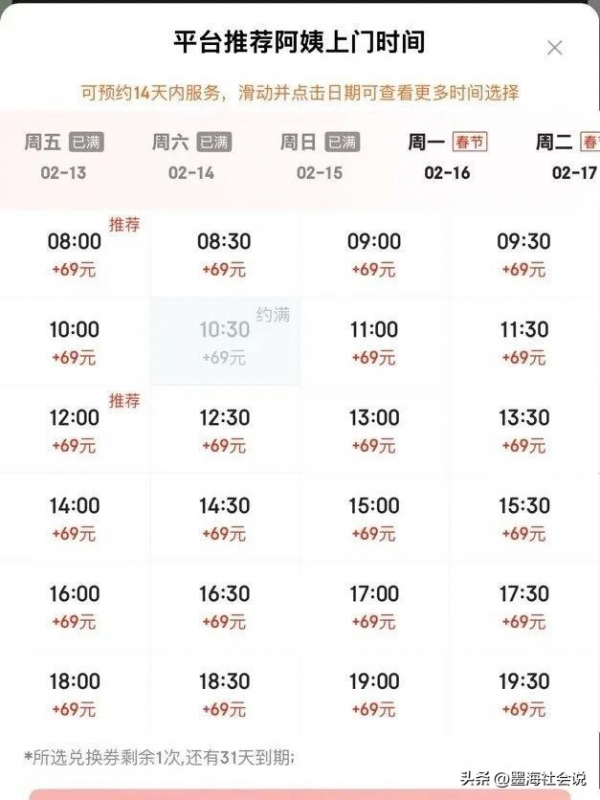Pick the 14:30 time slot
600x800 pixels.
224,518
